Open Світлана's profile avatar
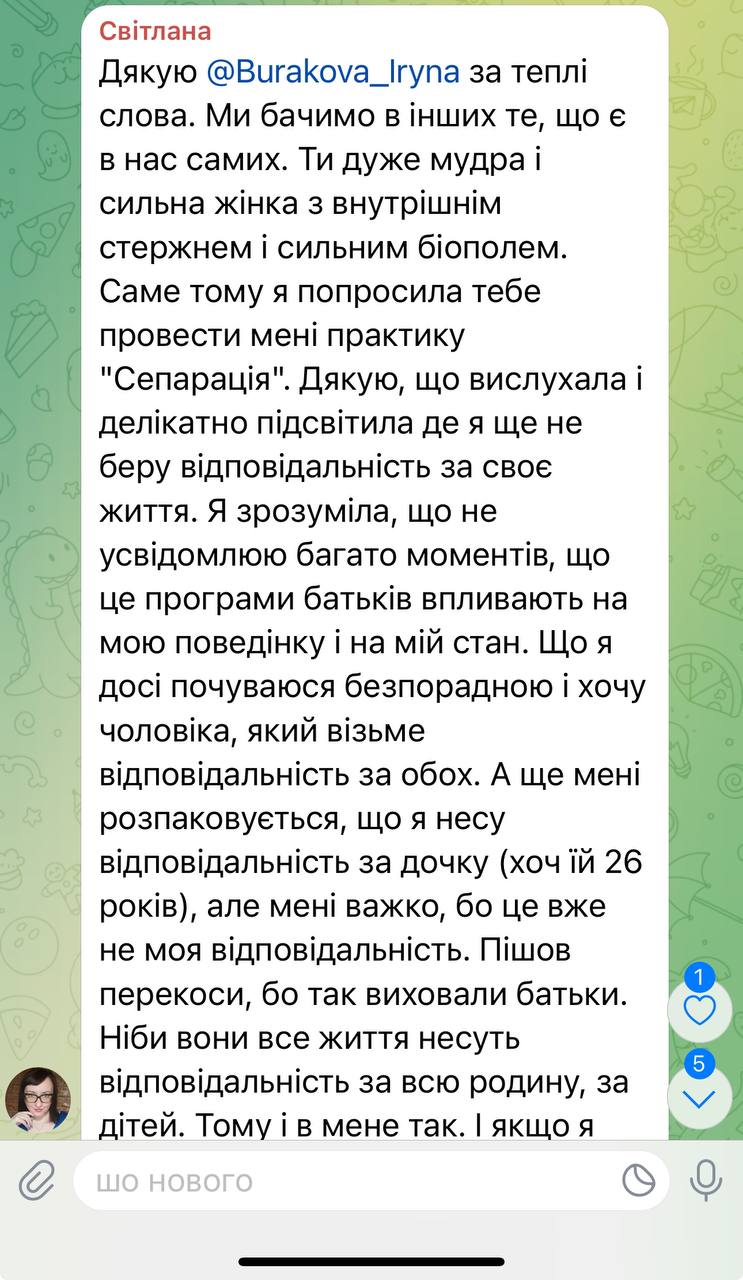Screen dimensions: 743x1280 [38, 1099]
